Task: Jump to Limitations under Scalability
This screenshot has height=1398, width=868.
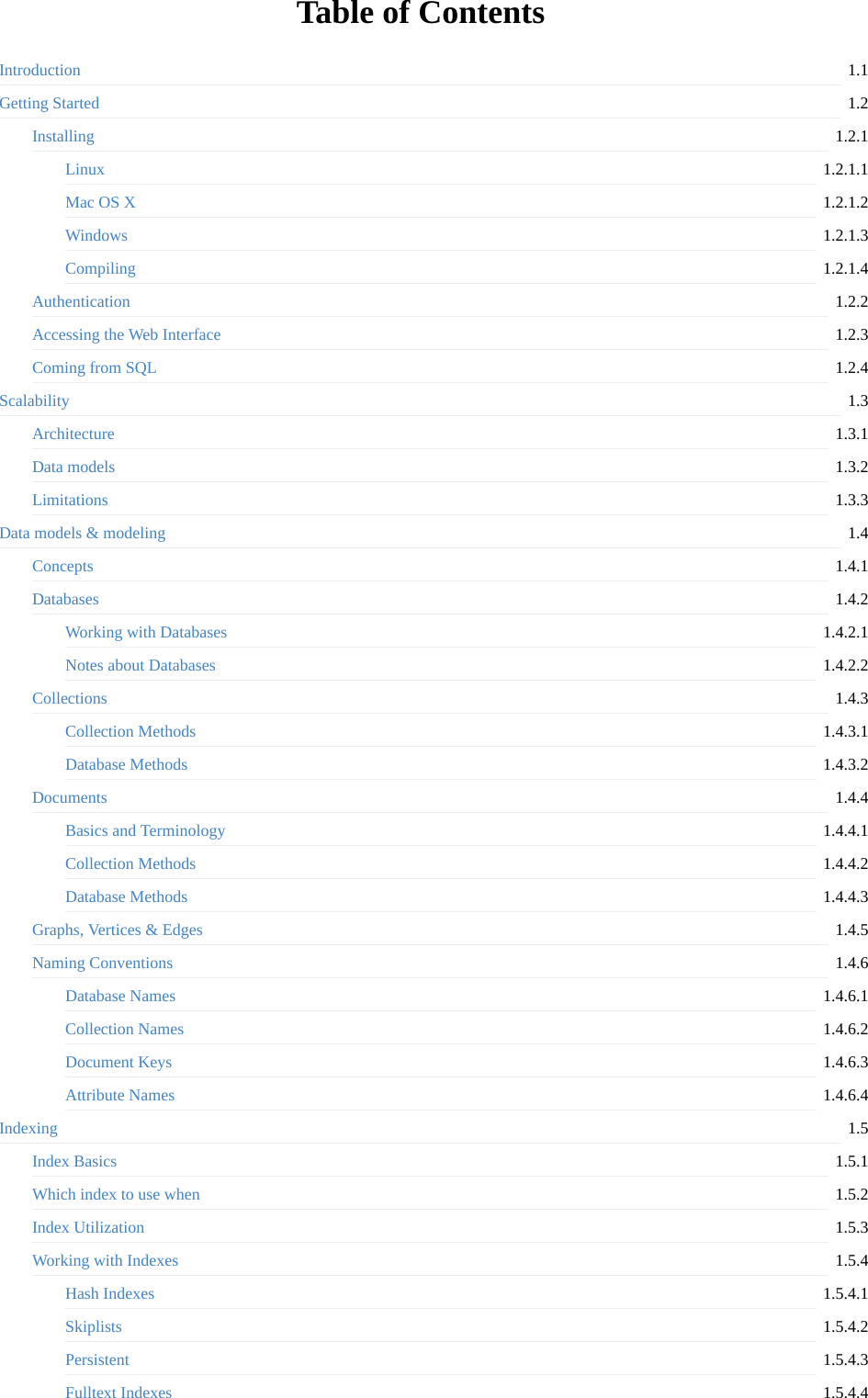Action: 70,501
